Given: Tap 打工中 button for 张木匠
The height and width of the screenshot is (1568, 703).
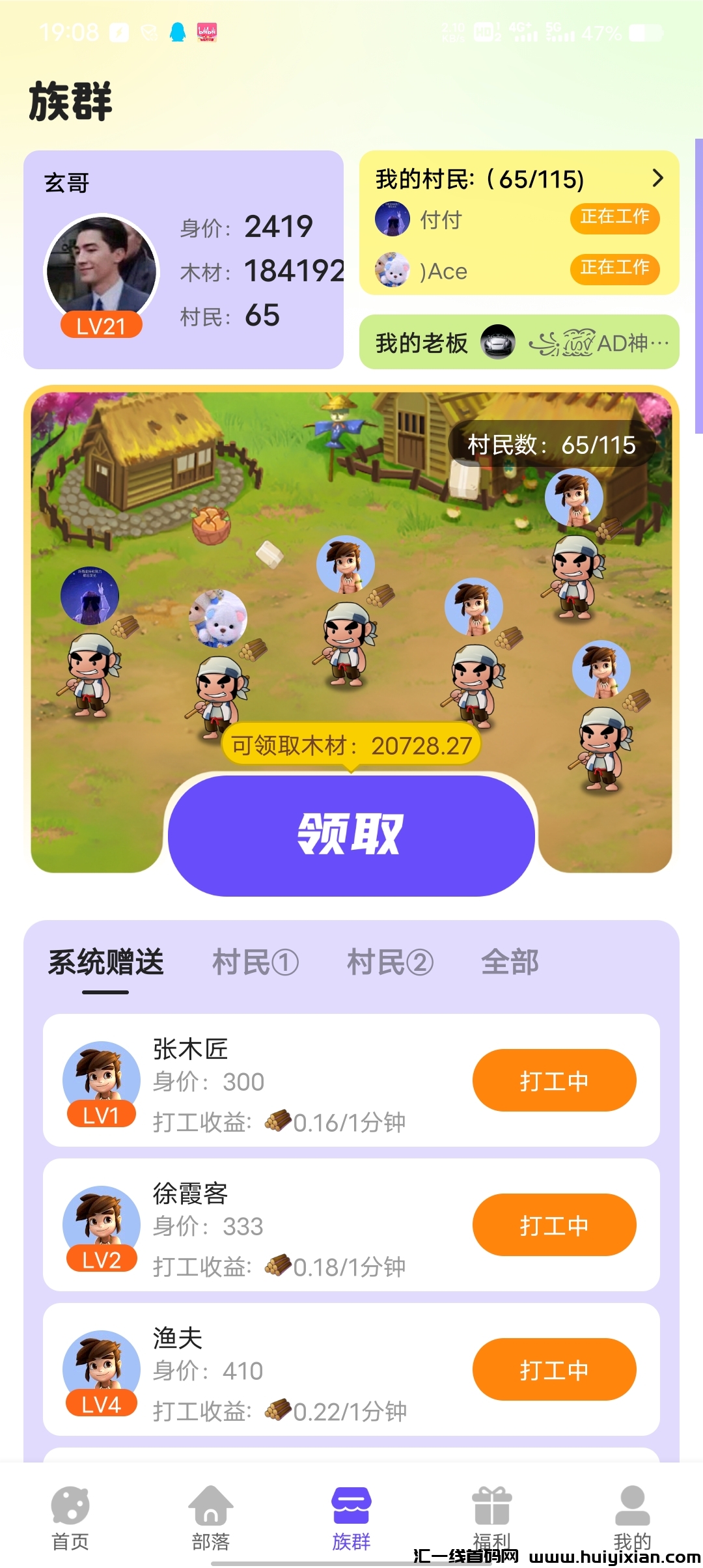Looking at the screenshot, I should [554, 1081].
